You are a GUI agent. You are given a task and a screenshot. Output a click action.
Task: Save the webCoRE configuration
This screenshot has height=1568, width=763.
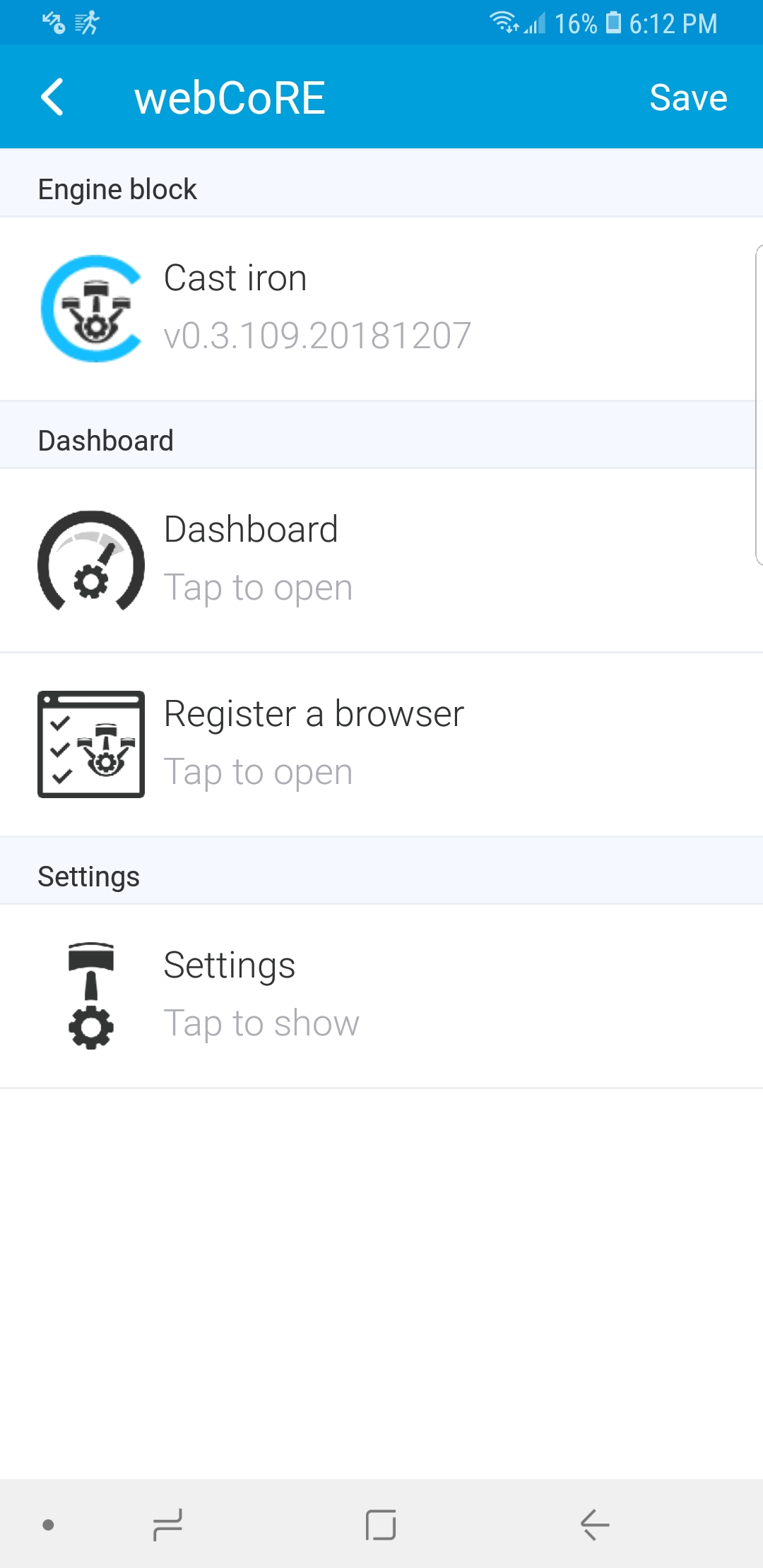click(688, 97)
